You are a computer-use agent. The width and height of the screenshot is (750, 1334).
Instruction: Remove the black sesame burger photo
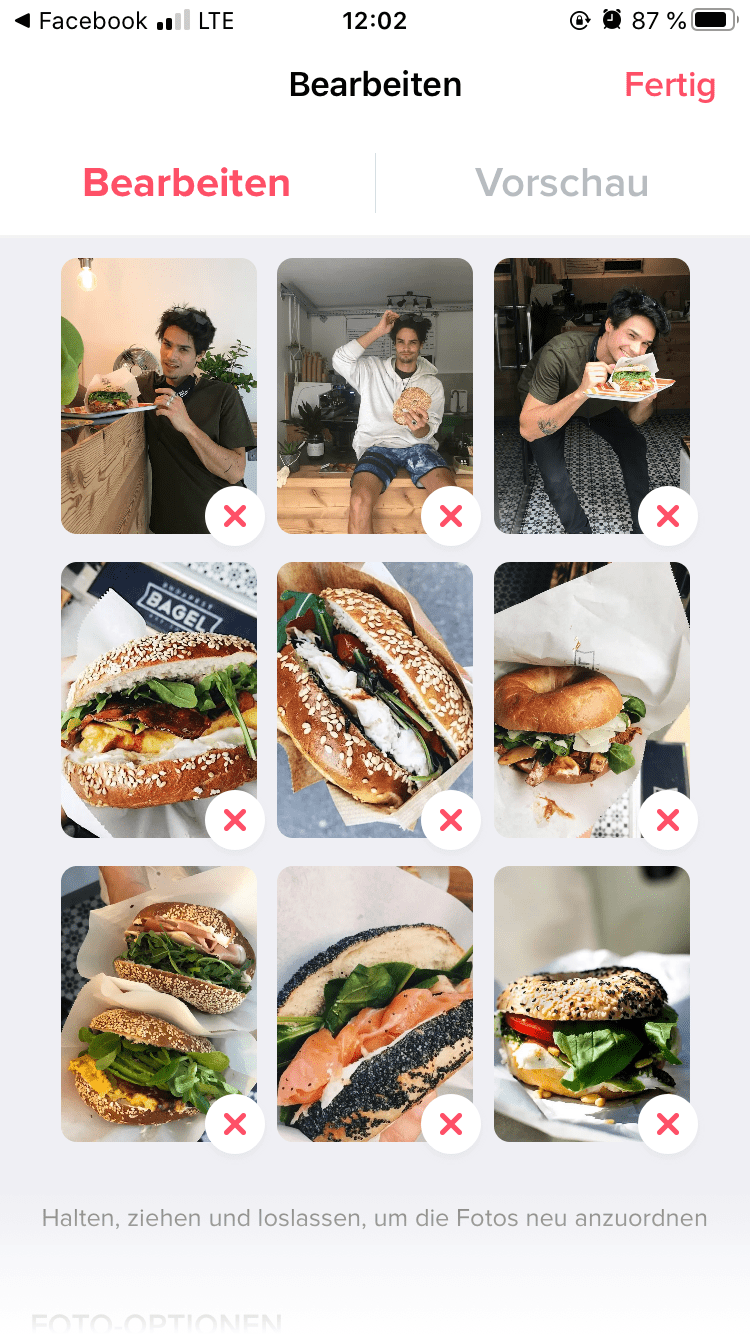(x=666, y=1124)
